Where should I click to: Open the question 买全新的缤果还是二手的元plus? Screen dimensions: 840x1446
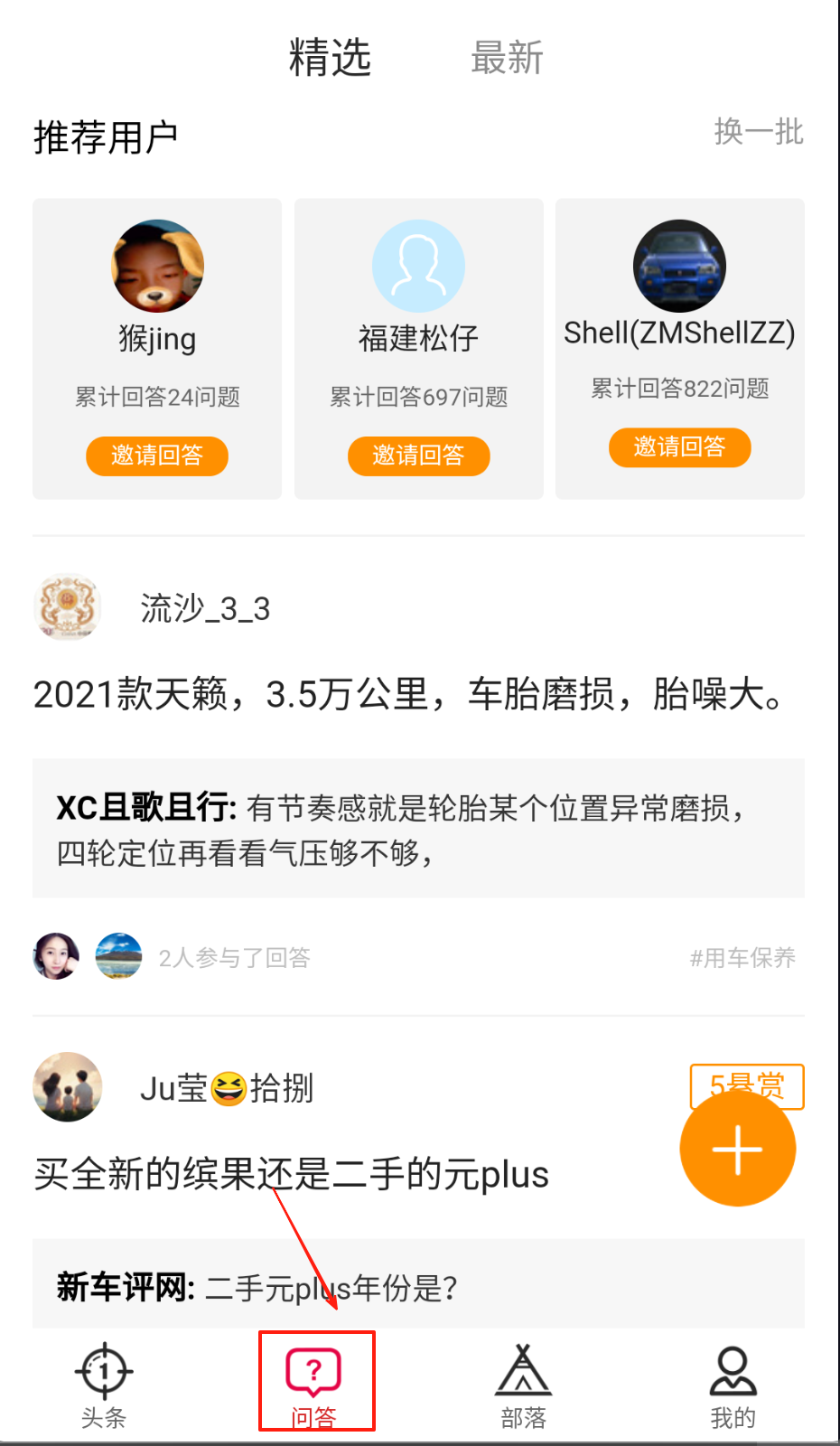(291, 1175)
